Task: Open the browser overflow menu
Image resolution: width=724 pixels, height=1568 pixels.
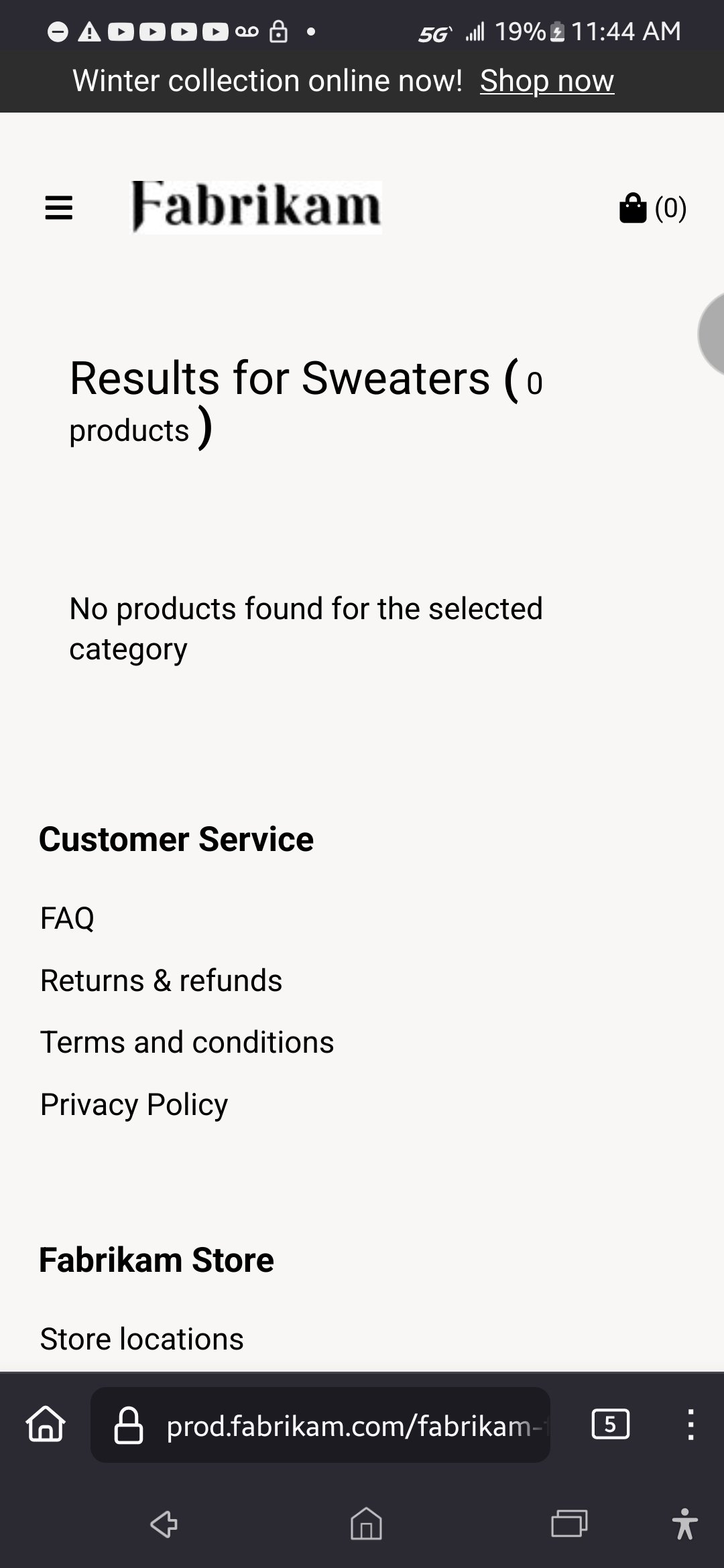Action: click(x=690, y=1425)
